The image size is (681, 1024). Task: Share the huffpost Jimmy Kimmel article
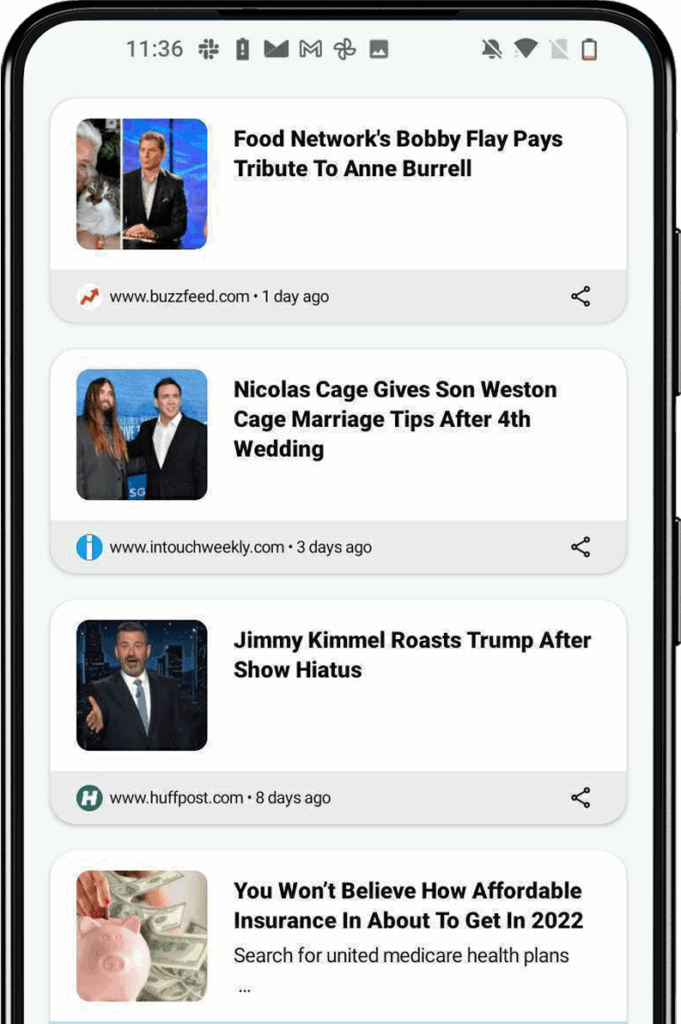point(580,797)
